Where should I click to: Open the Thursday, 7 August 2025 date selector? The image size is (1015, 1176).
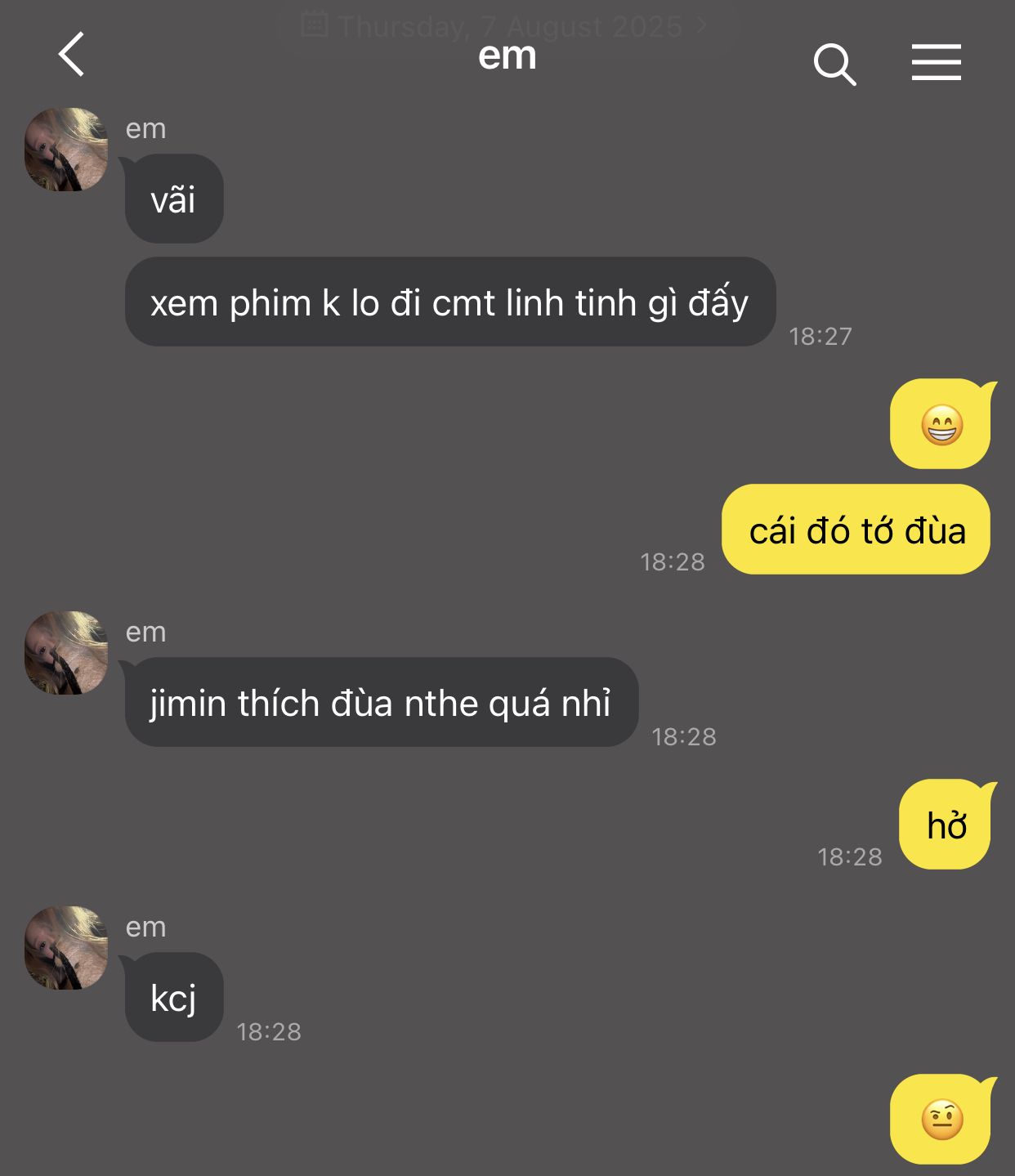(507, 26)
